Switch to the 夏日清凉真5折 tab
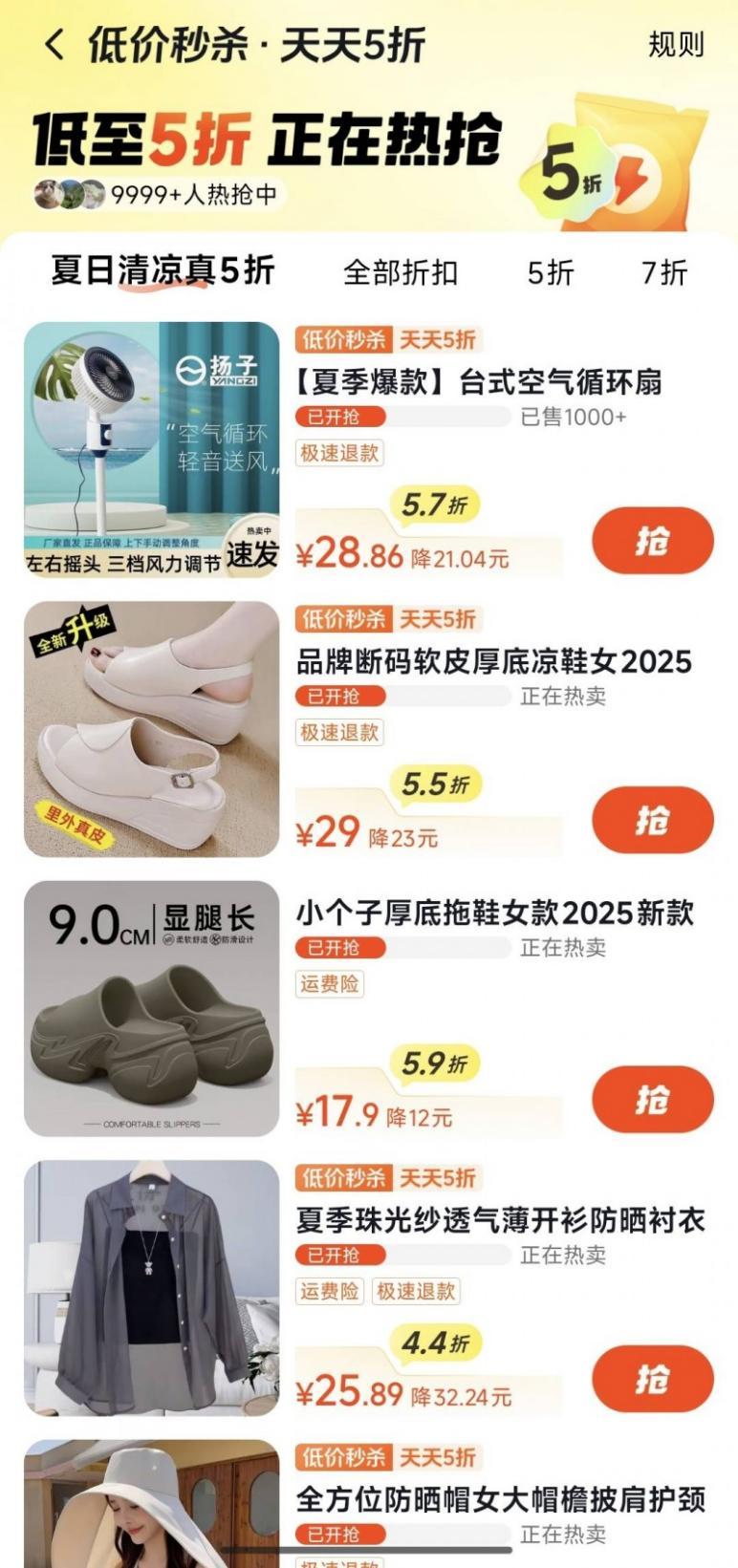Screen dimensions: 738x1568 [x=163, y=272]
